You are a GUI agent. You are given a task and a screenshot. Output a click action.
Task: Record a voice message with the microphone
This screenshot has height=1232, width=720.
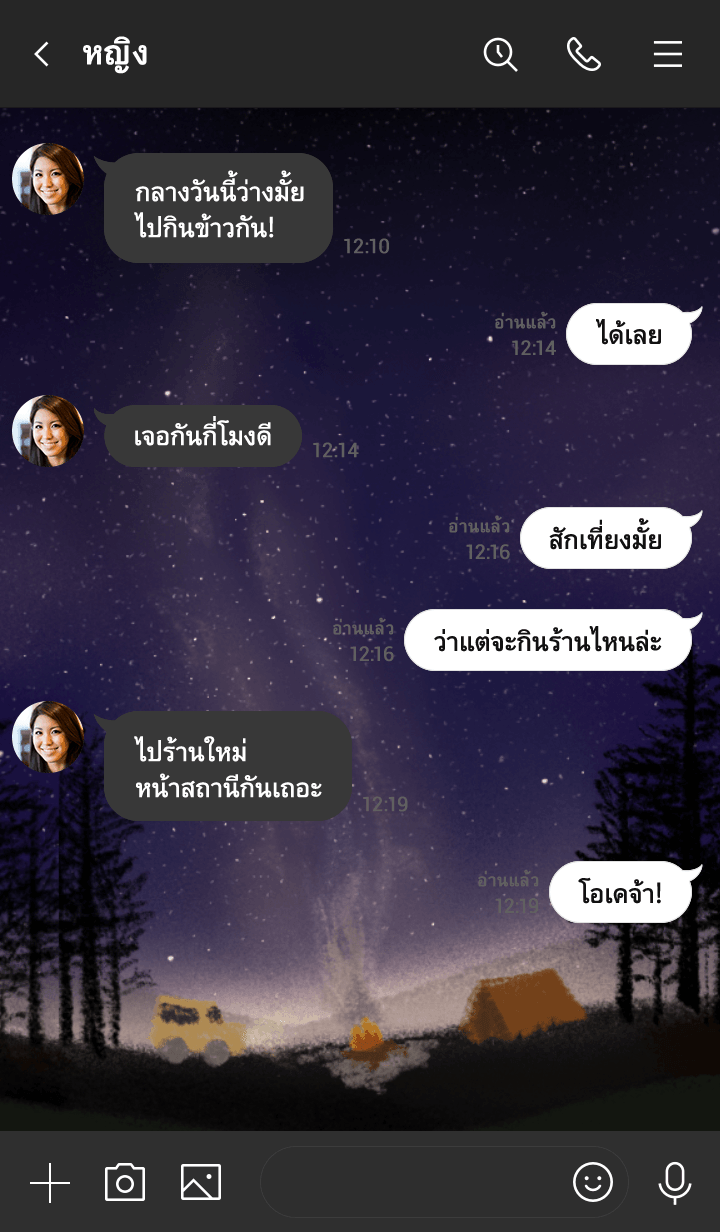[x=675, y=1183]
